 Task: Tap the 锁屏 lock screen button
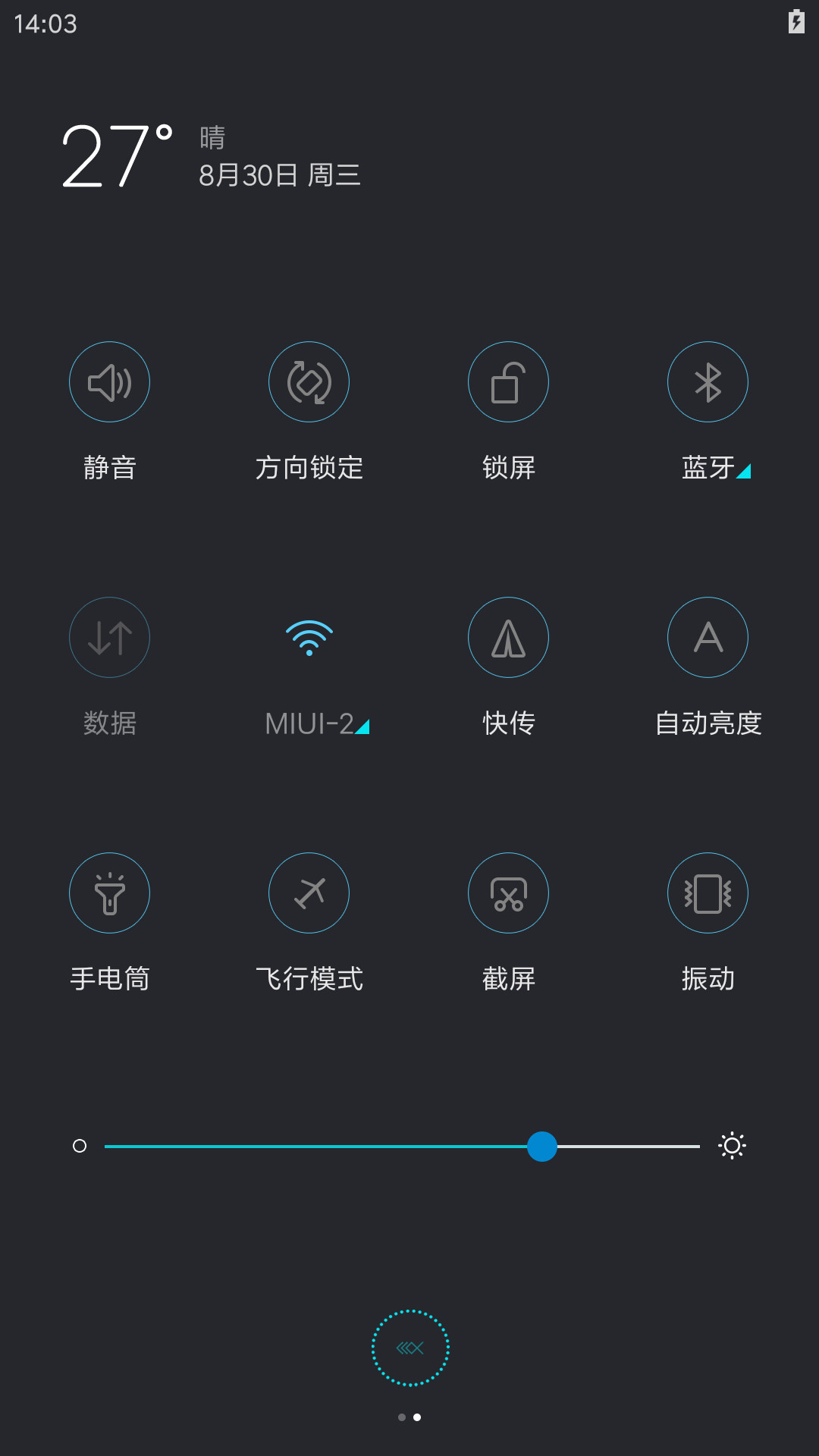click(x=508, y=381)
